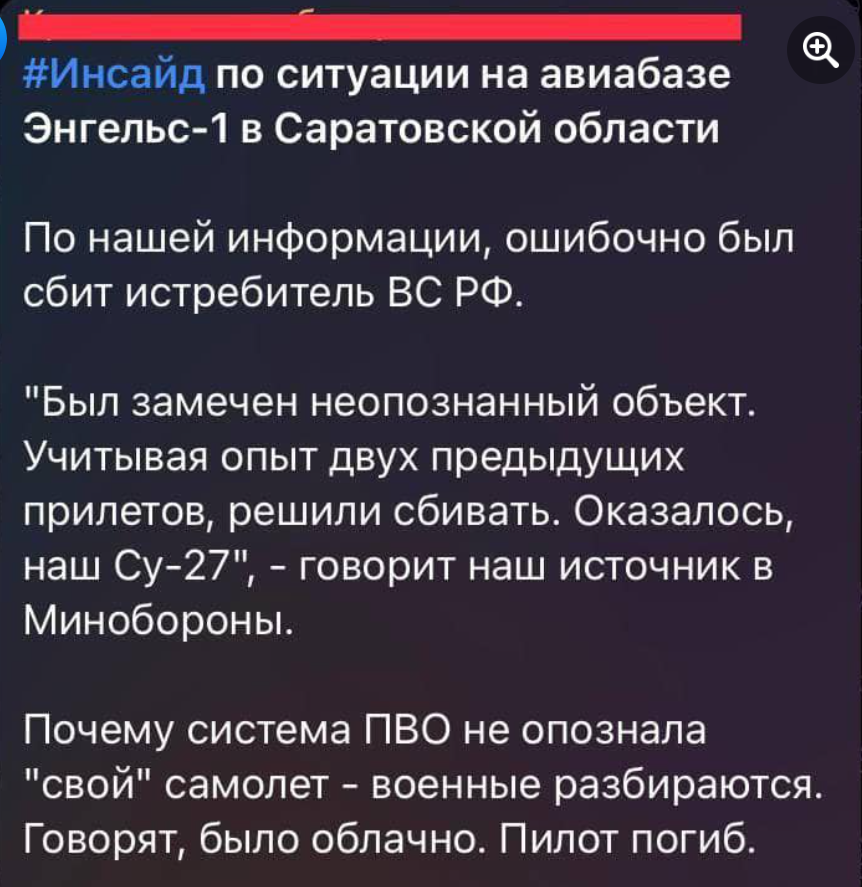The height and width of the screenshot is (887, 862).
Task: Tap the magnifier zoom-in icon
Action: tap(820, 47)
